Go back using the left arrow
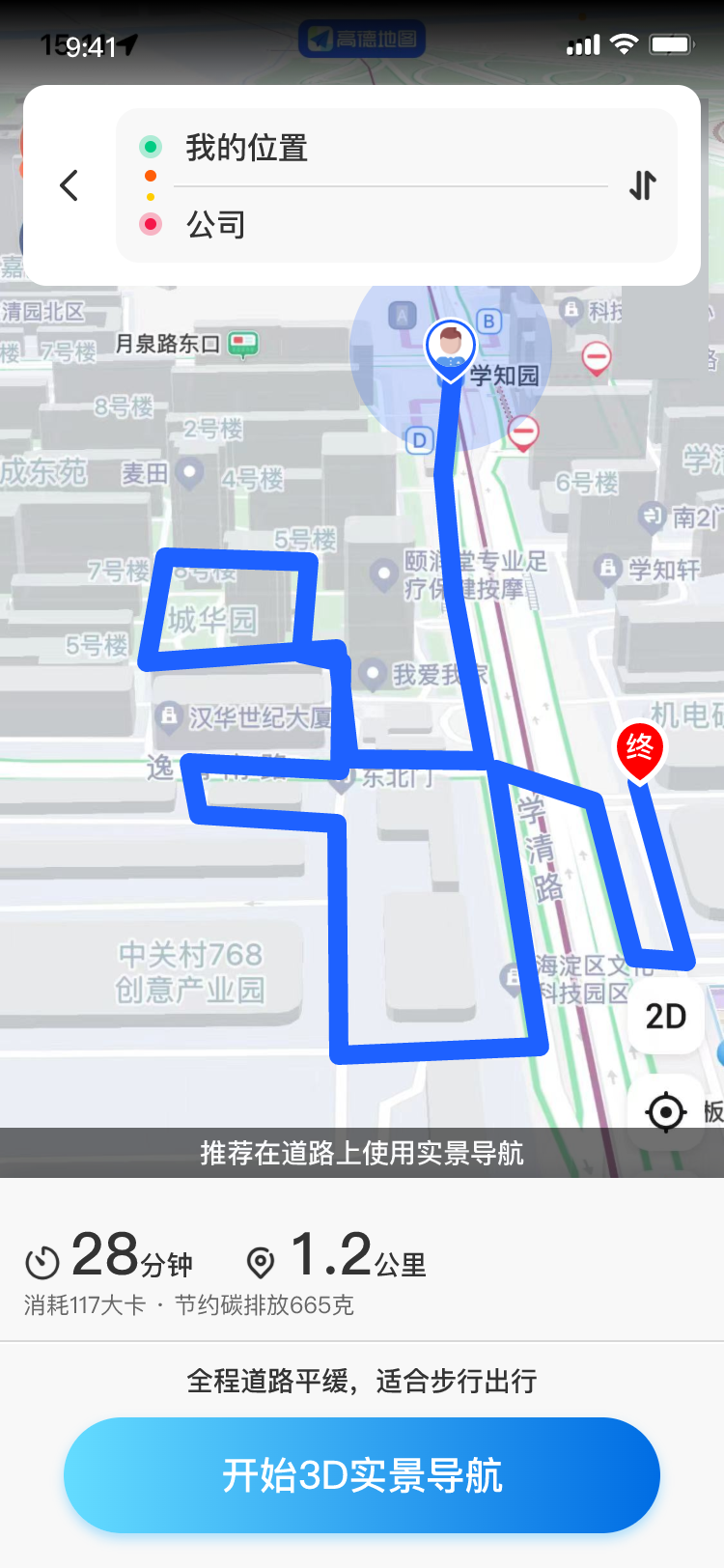 pos(69,185)
